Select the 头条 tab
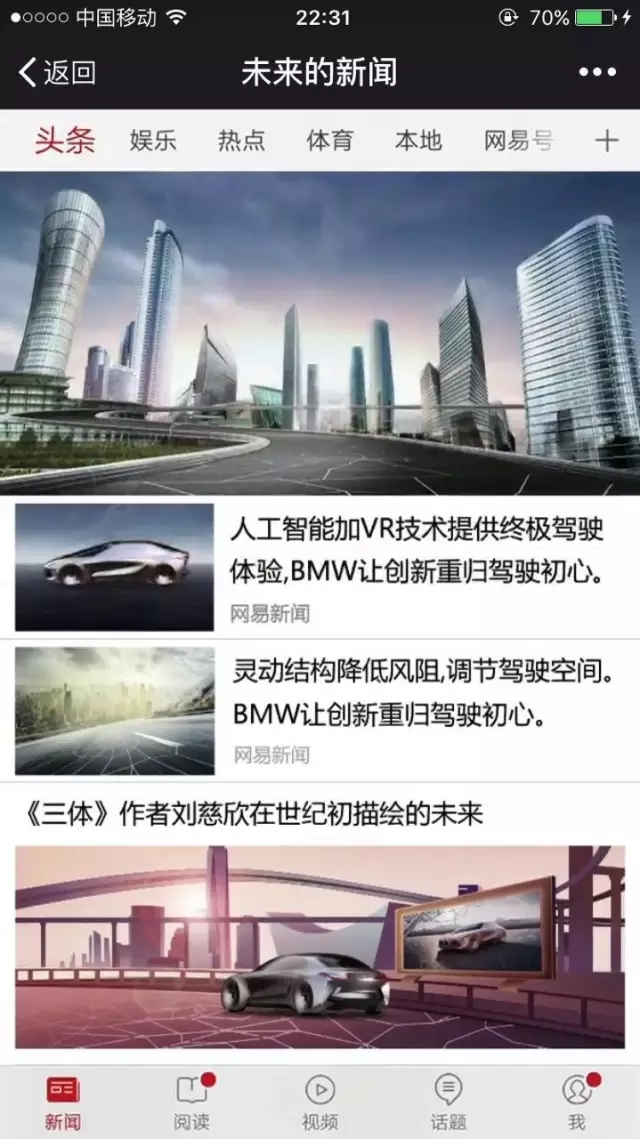The height and width of the screenshot is (1139, 640). [x=65, y=141]
